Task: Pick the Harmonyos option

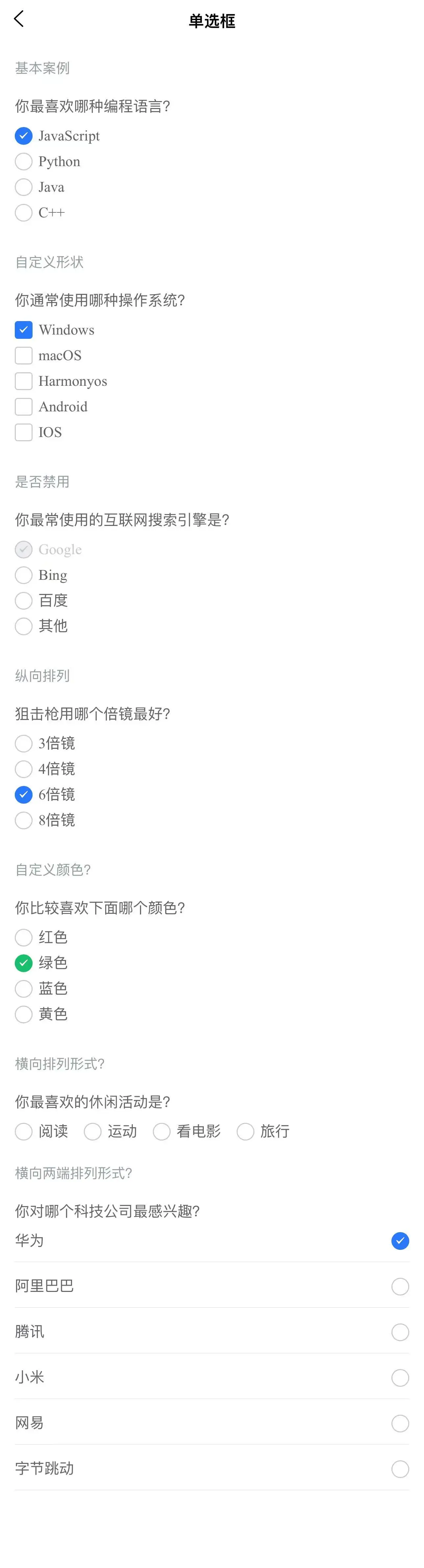Action: [24, 381]
